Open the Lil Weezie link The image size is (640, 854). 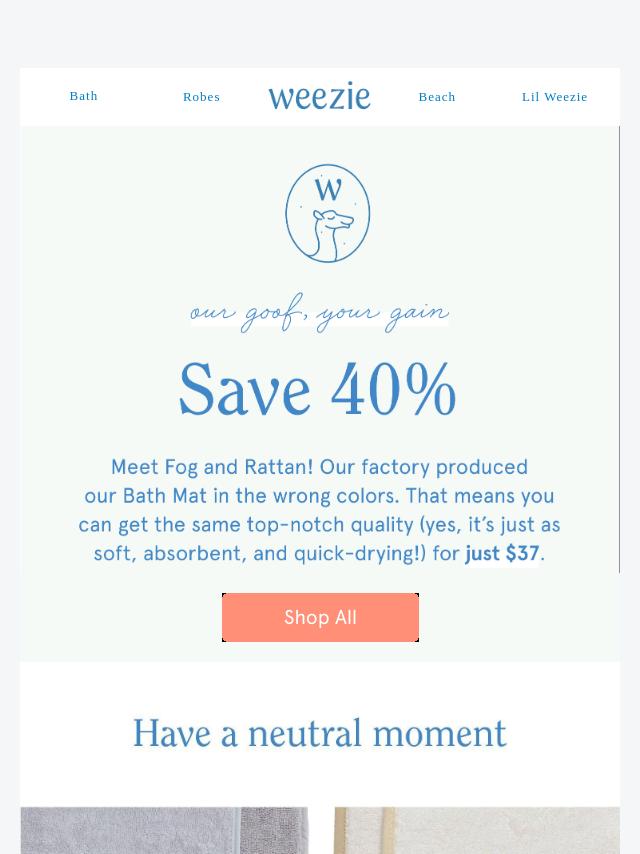point(554,97)
